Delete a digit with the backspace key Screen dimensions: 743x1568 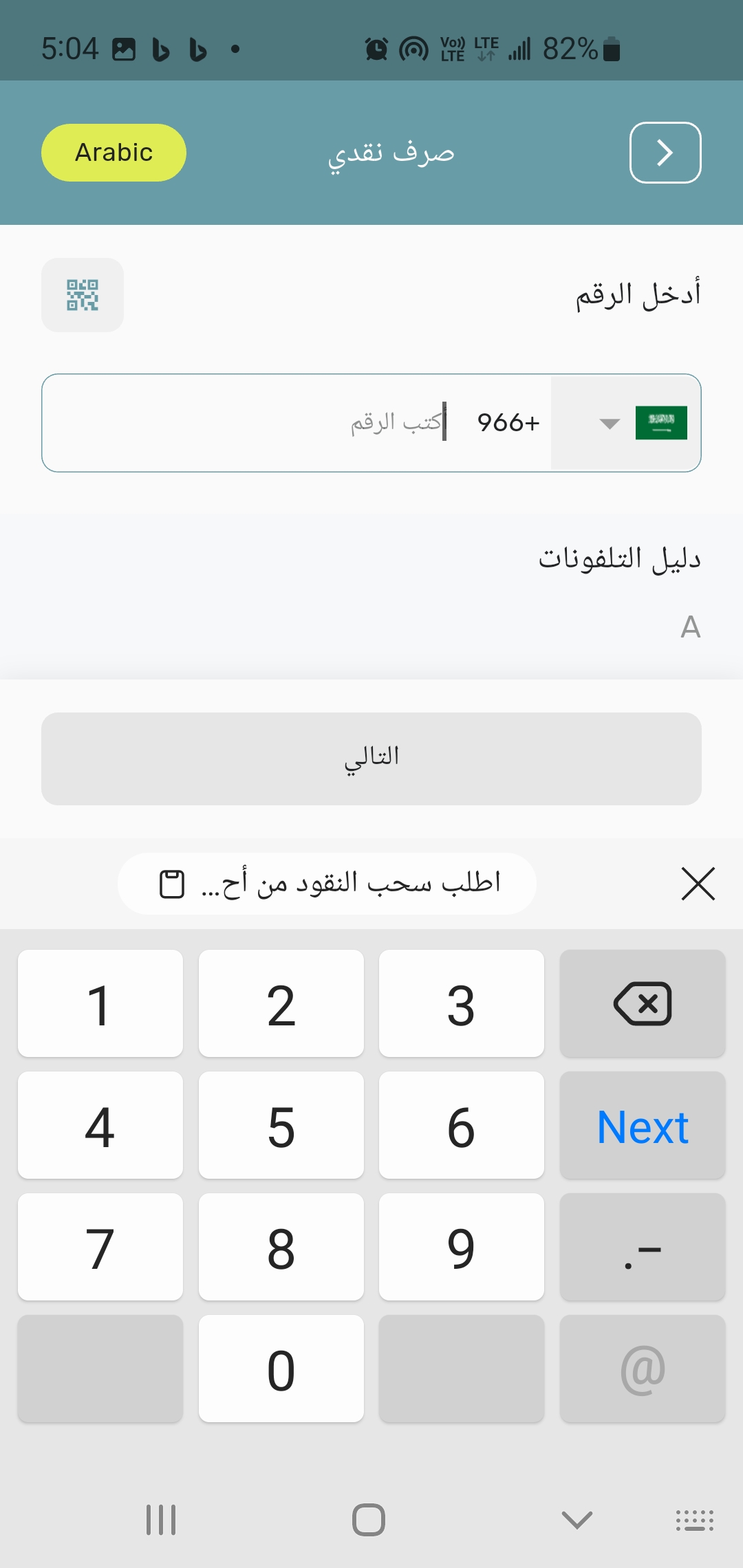tap(642, 1004)
